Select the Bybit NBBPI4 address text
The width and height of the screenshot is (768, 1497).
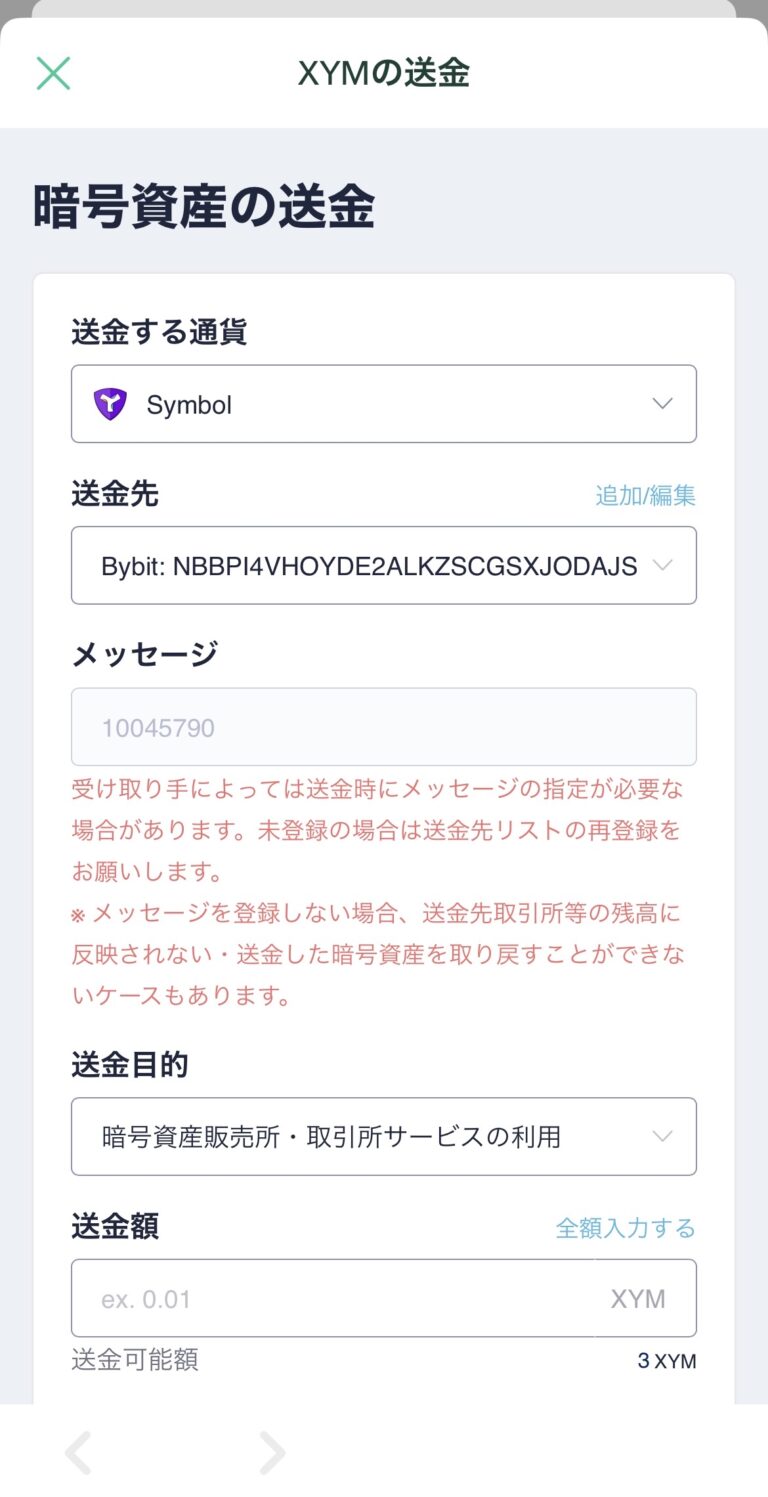click(370, 565)
